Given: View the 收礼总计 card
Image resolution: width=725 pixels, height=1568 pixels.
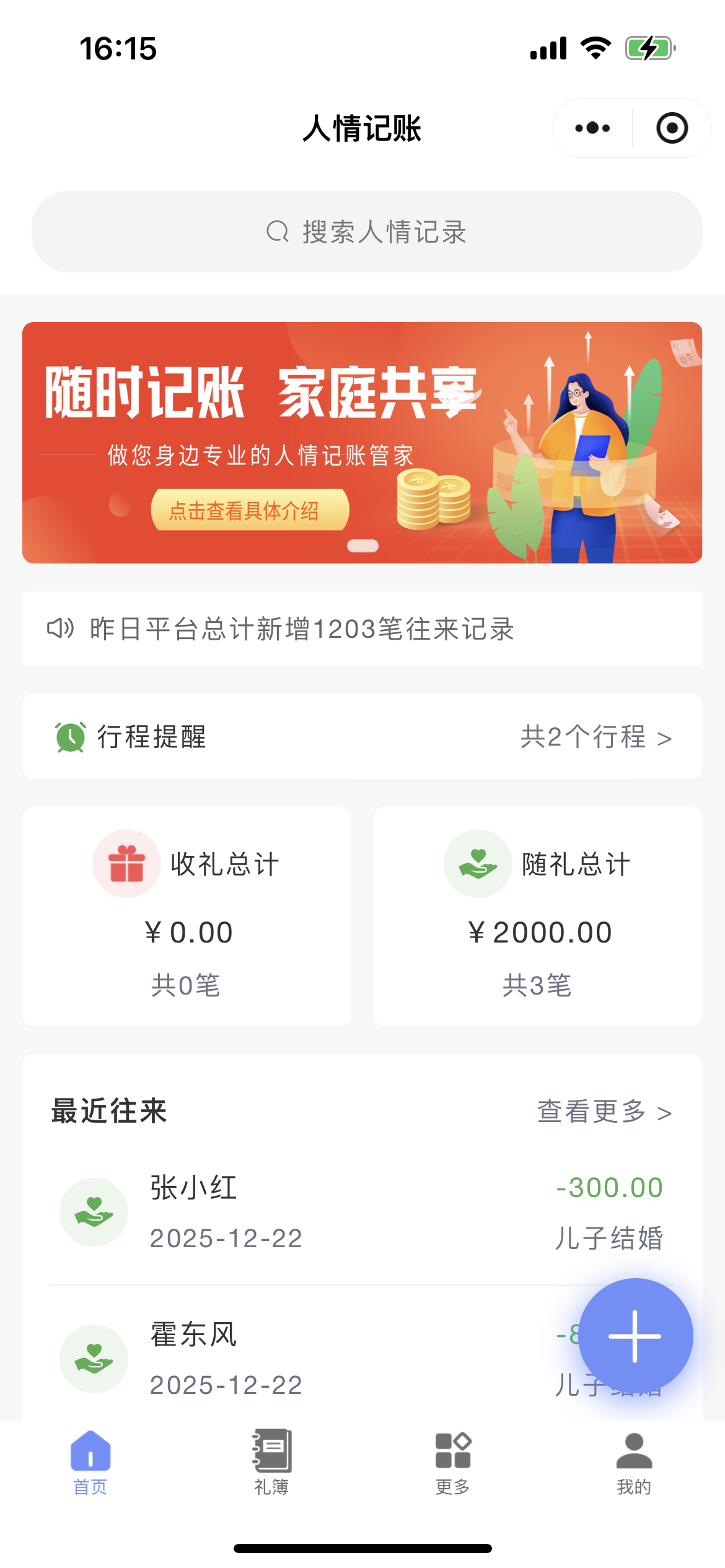Looking at the screenshot, I should point(187,916).
